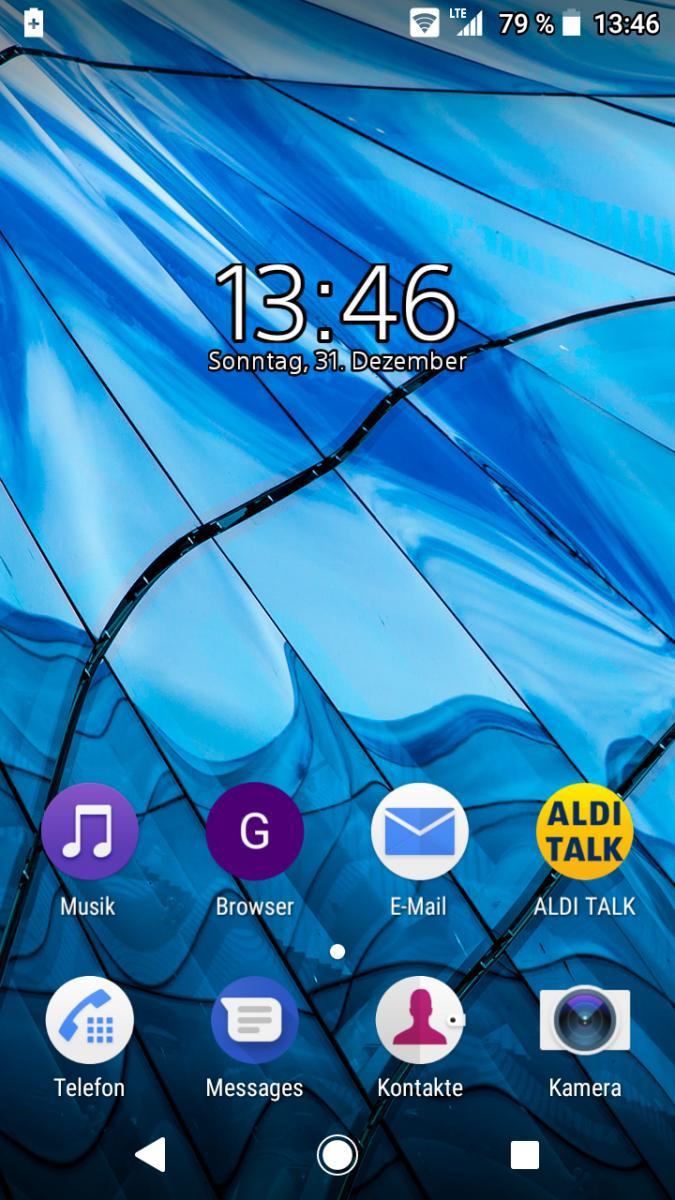Image resolution: width=675 pixels, height=1200 pixels.
Task: Open the recent apps overview
Action: [x=525, y=1155]
